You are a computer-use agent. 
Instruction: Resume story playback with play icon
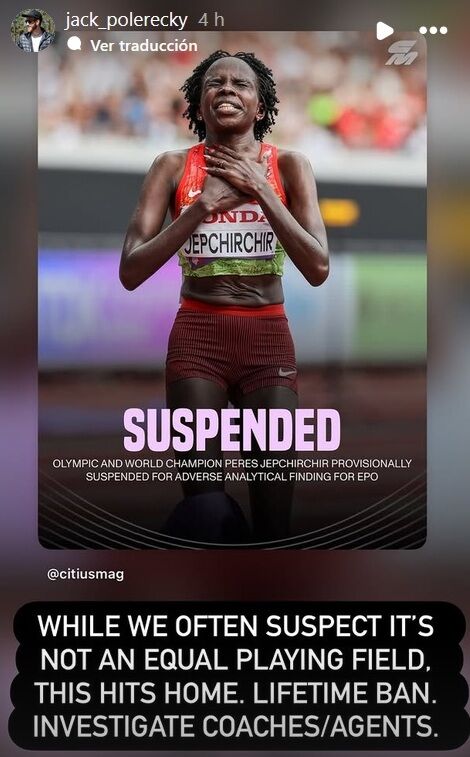click(x=385, y=30)
